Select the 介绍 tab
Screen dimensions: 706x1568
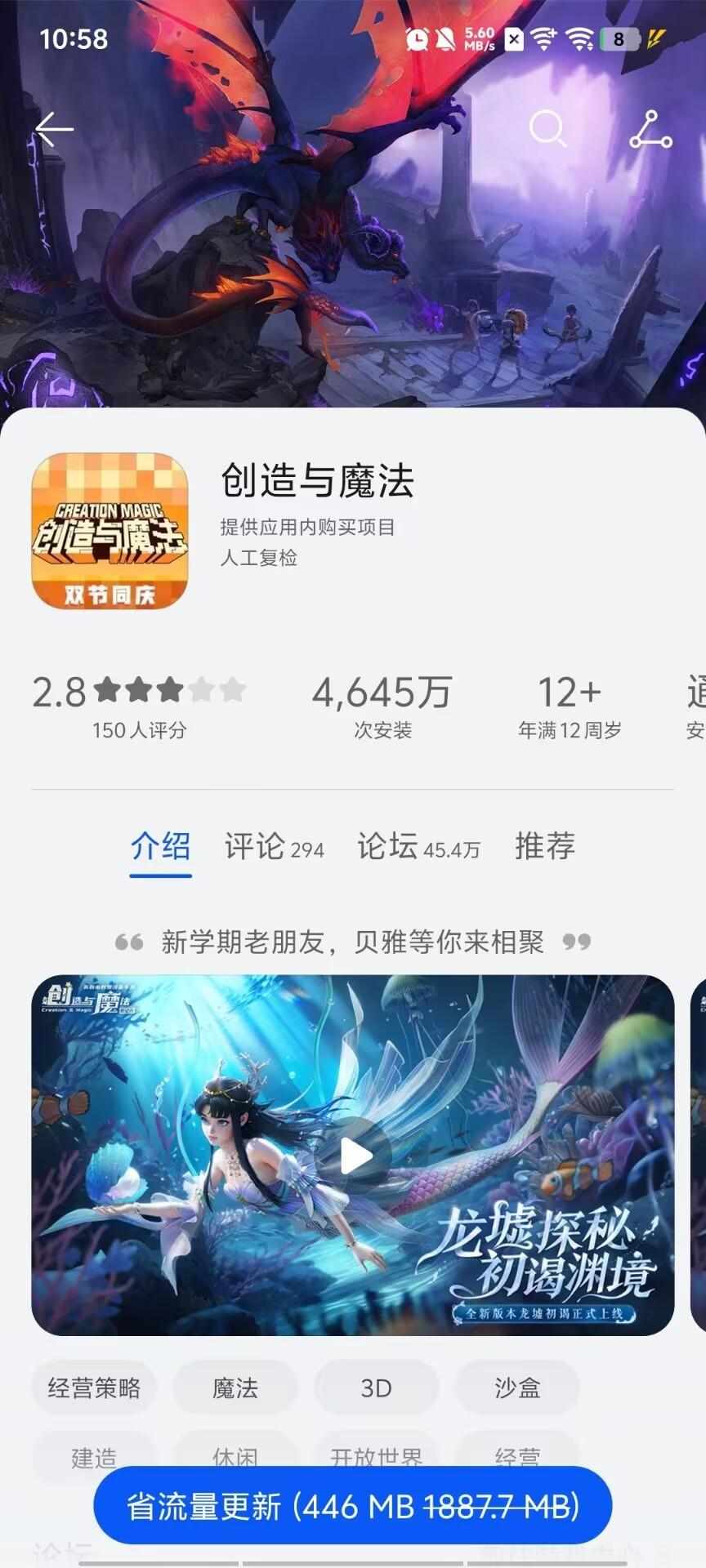(160, 847)
